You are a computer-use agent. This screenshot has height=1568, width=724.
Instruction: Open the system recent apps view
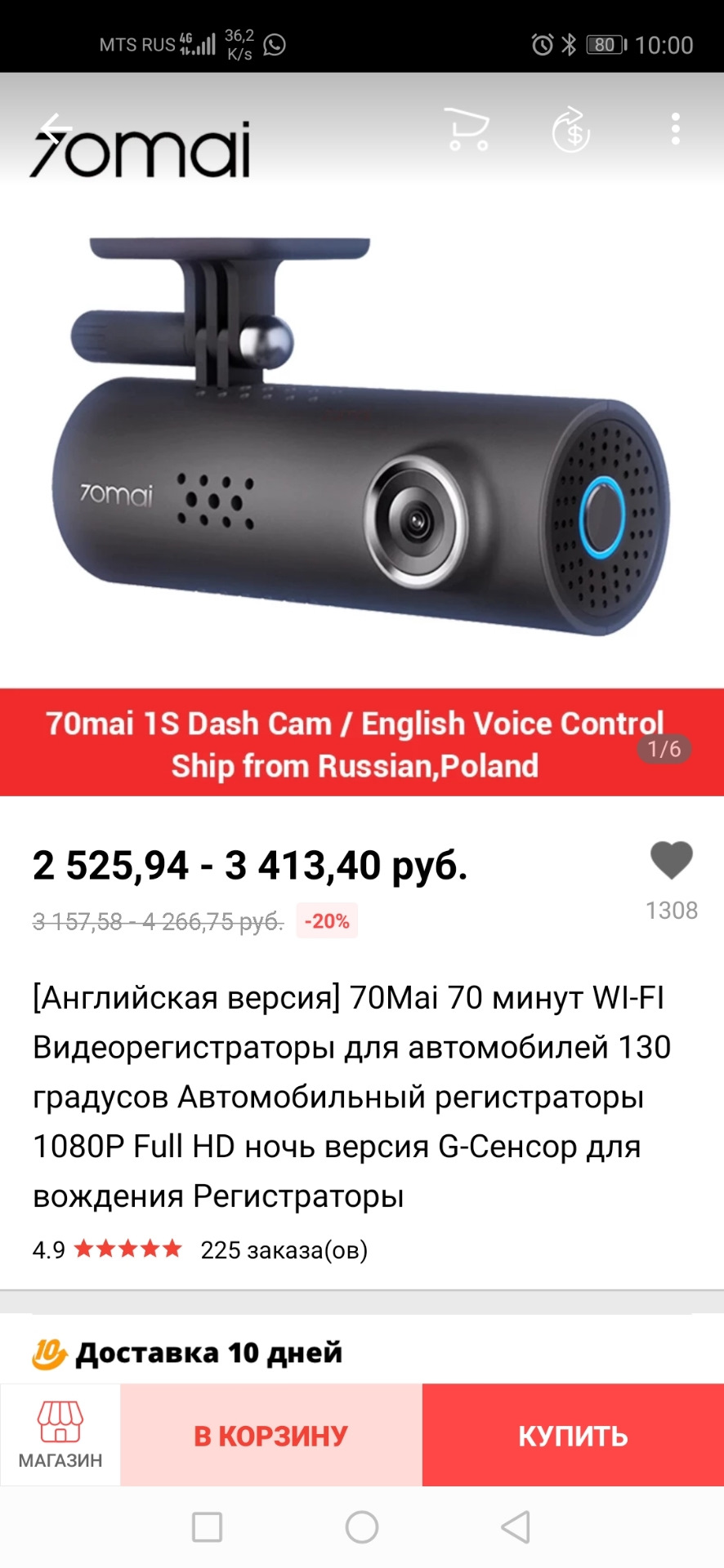pos(207,1526)
